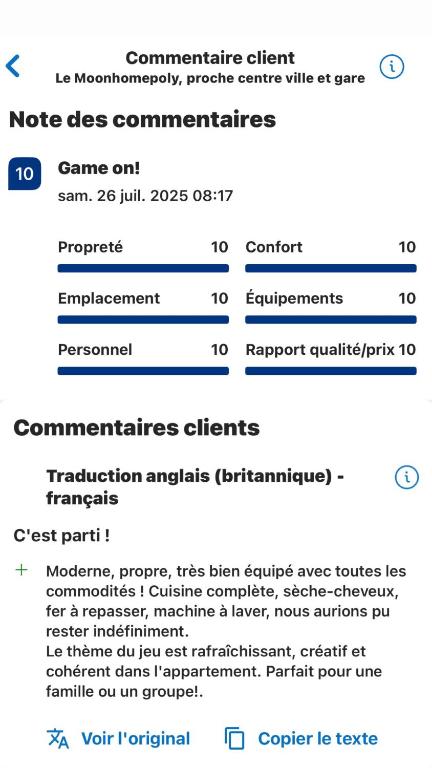Go back using the top-left arrow
432x768 pixels.
click(x=13, y=66)
